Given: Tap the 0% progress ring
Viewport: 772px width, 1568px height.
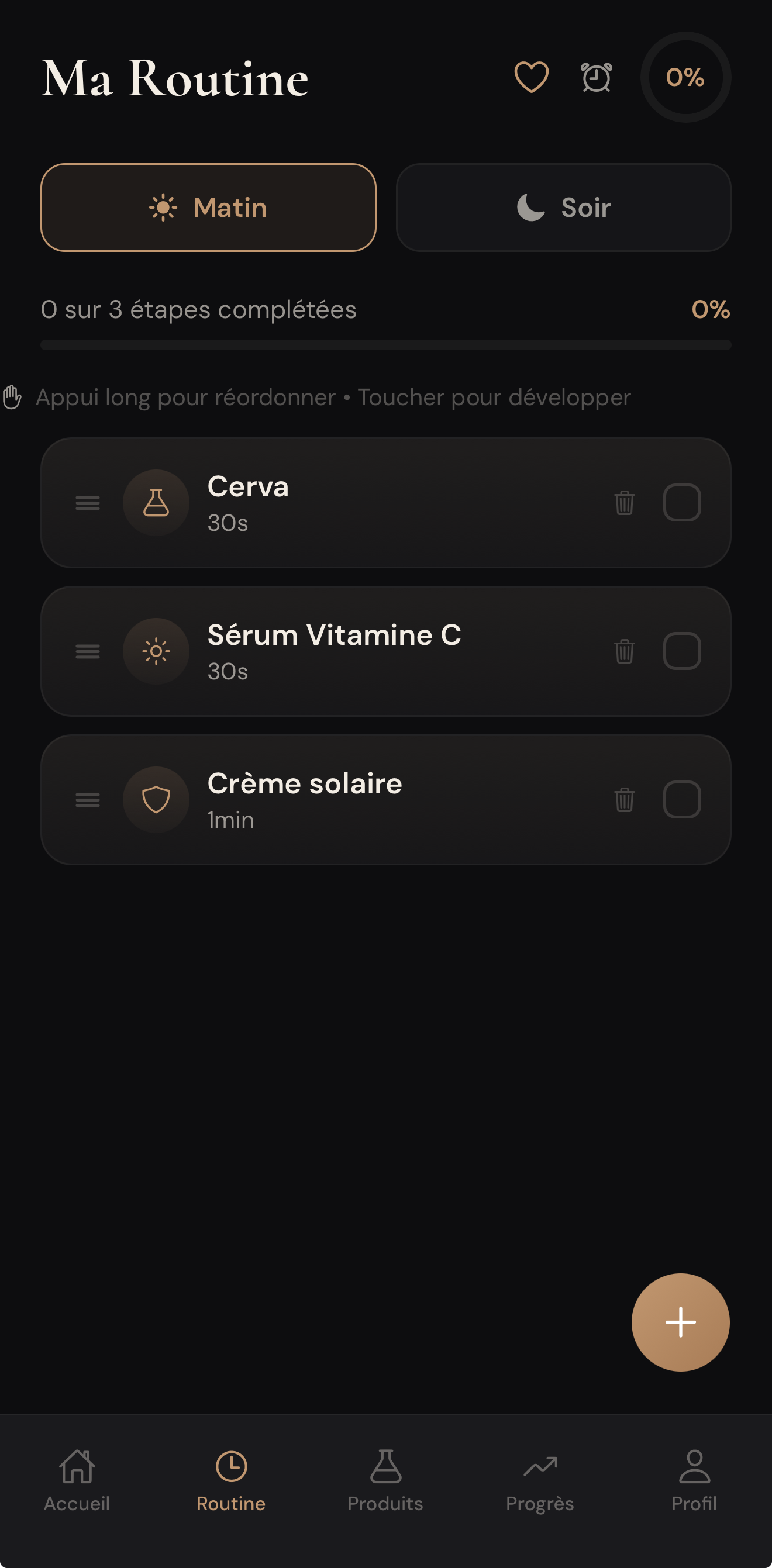Looking at the screenshot, I should (x=685, y=78).
